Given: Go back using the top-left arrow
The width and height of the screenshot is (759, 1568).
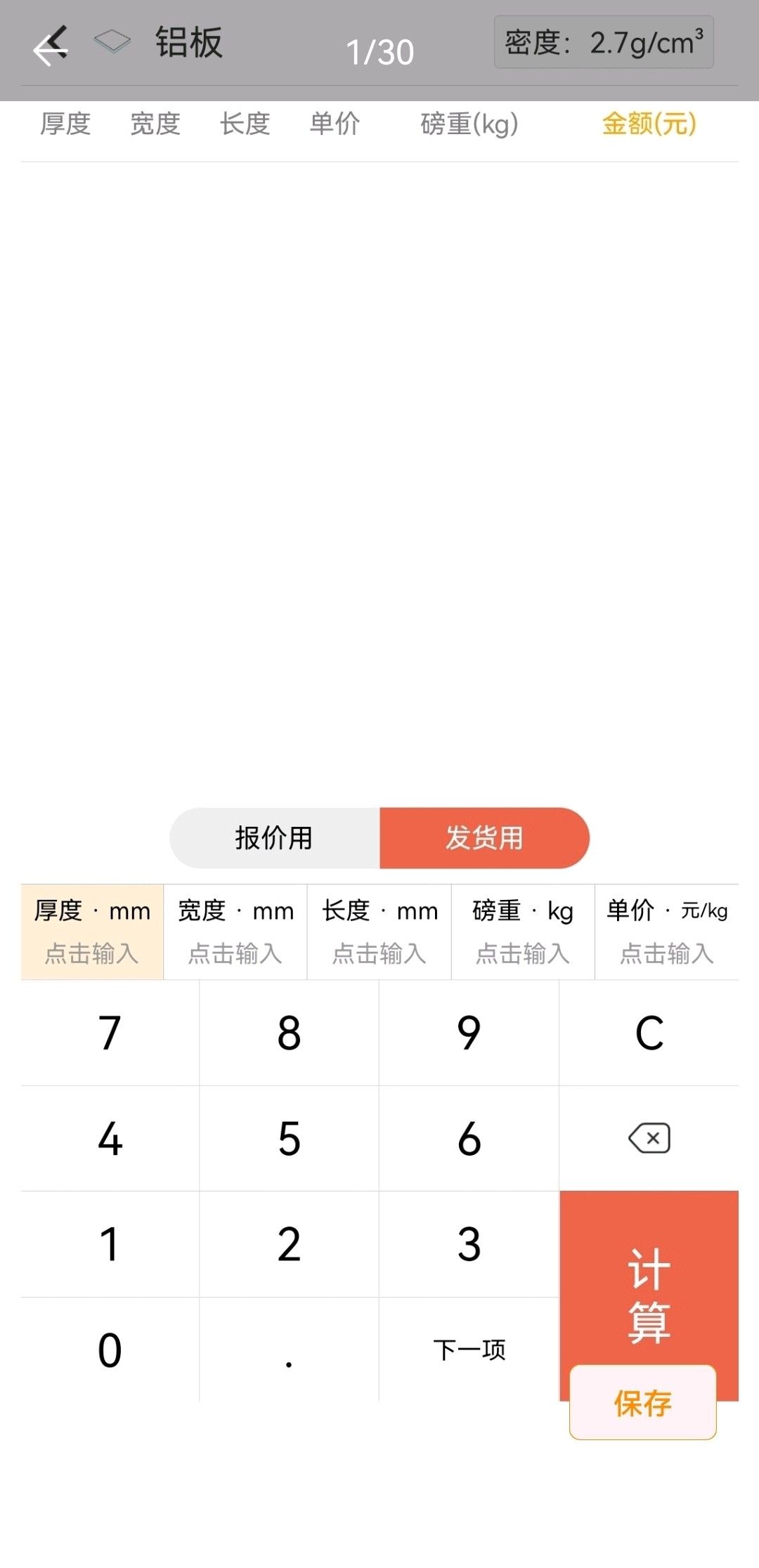Looking at the screenshot, I should click(51, 46).
